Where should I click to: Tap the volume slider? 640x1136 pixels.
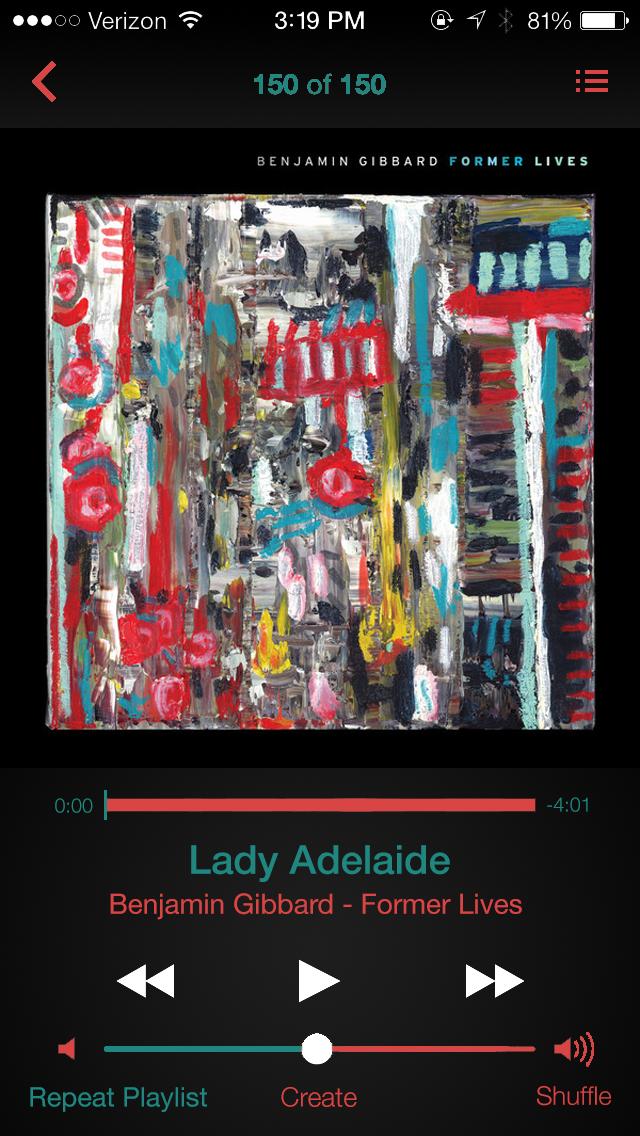click(x=317, y=1049)
